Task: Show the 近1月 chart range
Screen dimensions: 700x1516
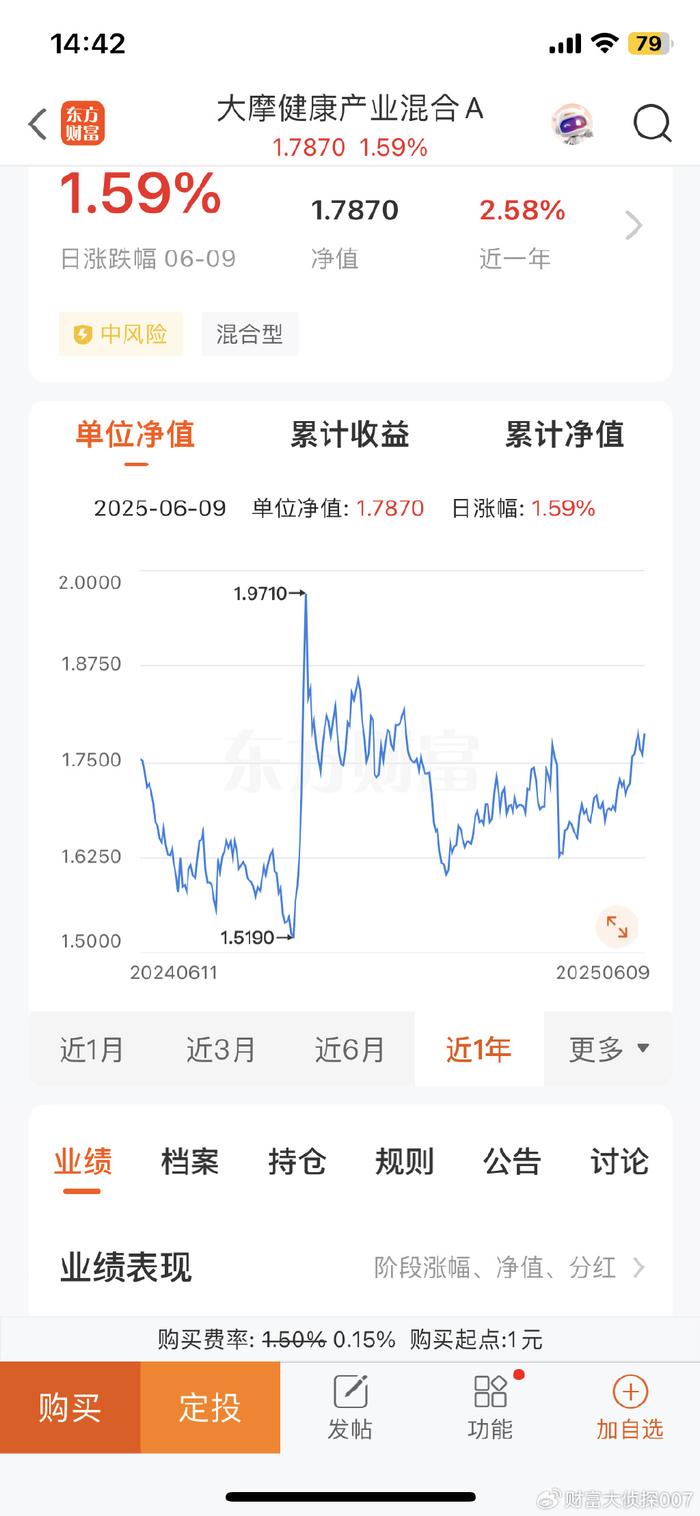Action: 92,1049
